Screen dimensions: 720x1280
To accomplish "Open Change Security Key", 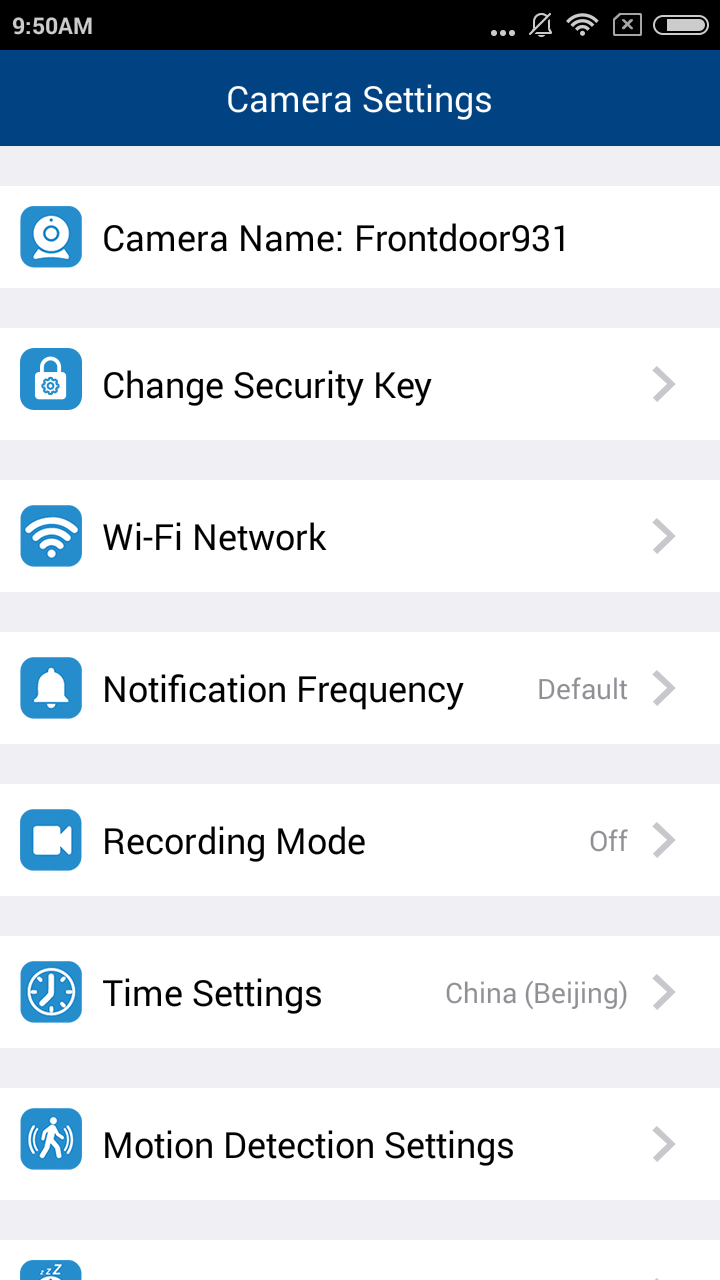I will [360, 384].
